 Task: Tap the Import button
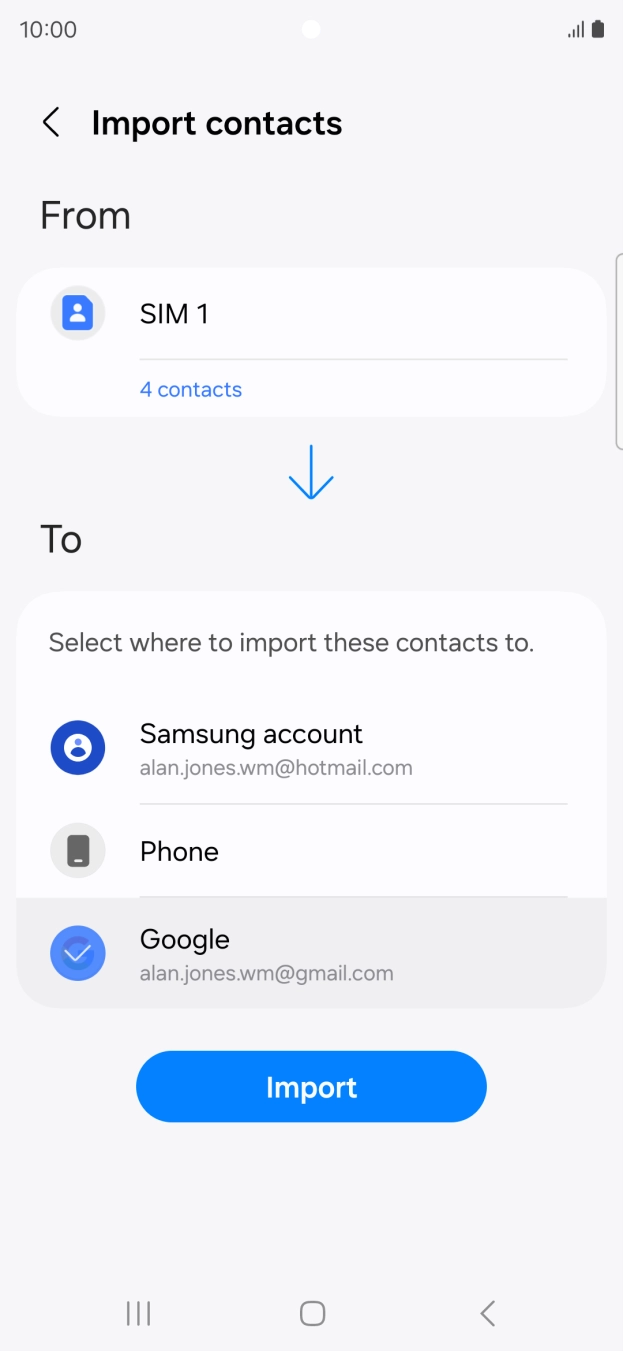[x=311, y=1087]
